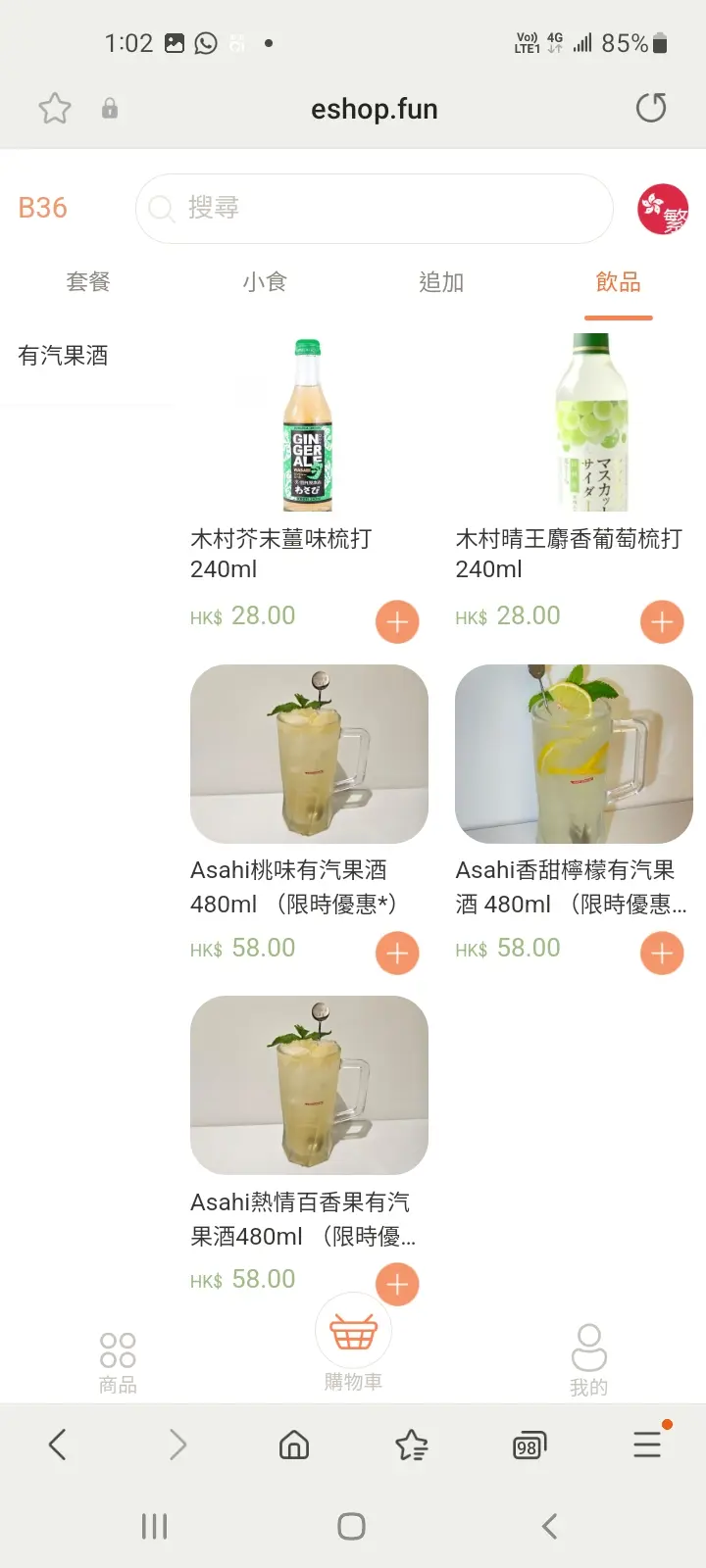Image resolution: width=706 pixels, height=1568 pixels.
Task: Add Asahi香甜檸檬有汽果酒 to cart
Action: [x=662, y=953]
